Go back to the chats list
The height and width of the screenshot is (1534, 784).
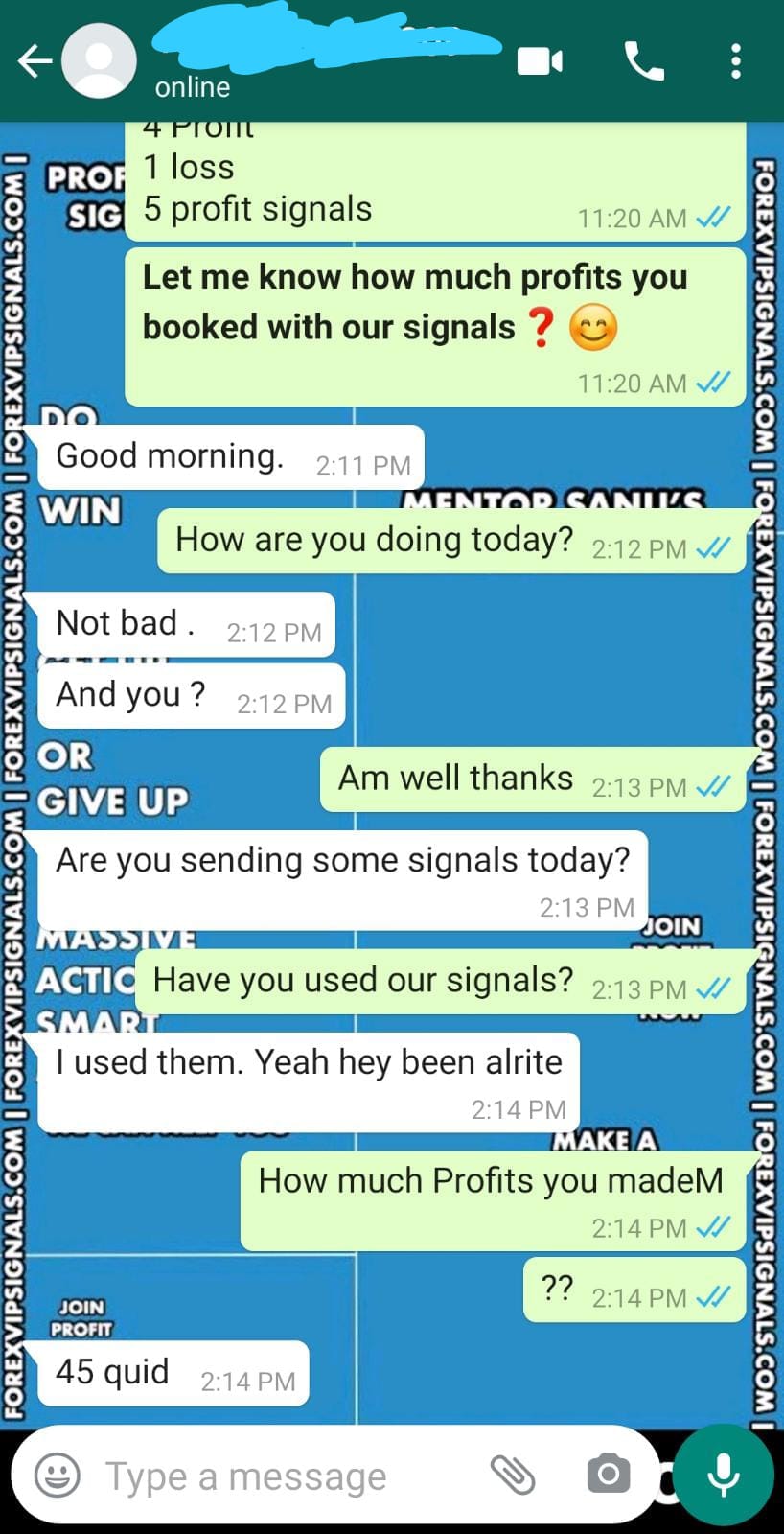point(35,62)
